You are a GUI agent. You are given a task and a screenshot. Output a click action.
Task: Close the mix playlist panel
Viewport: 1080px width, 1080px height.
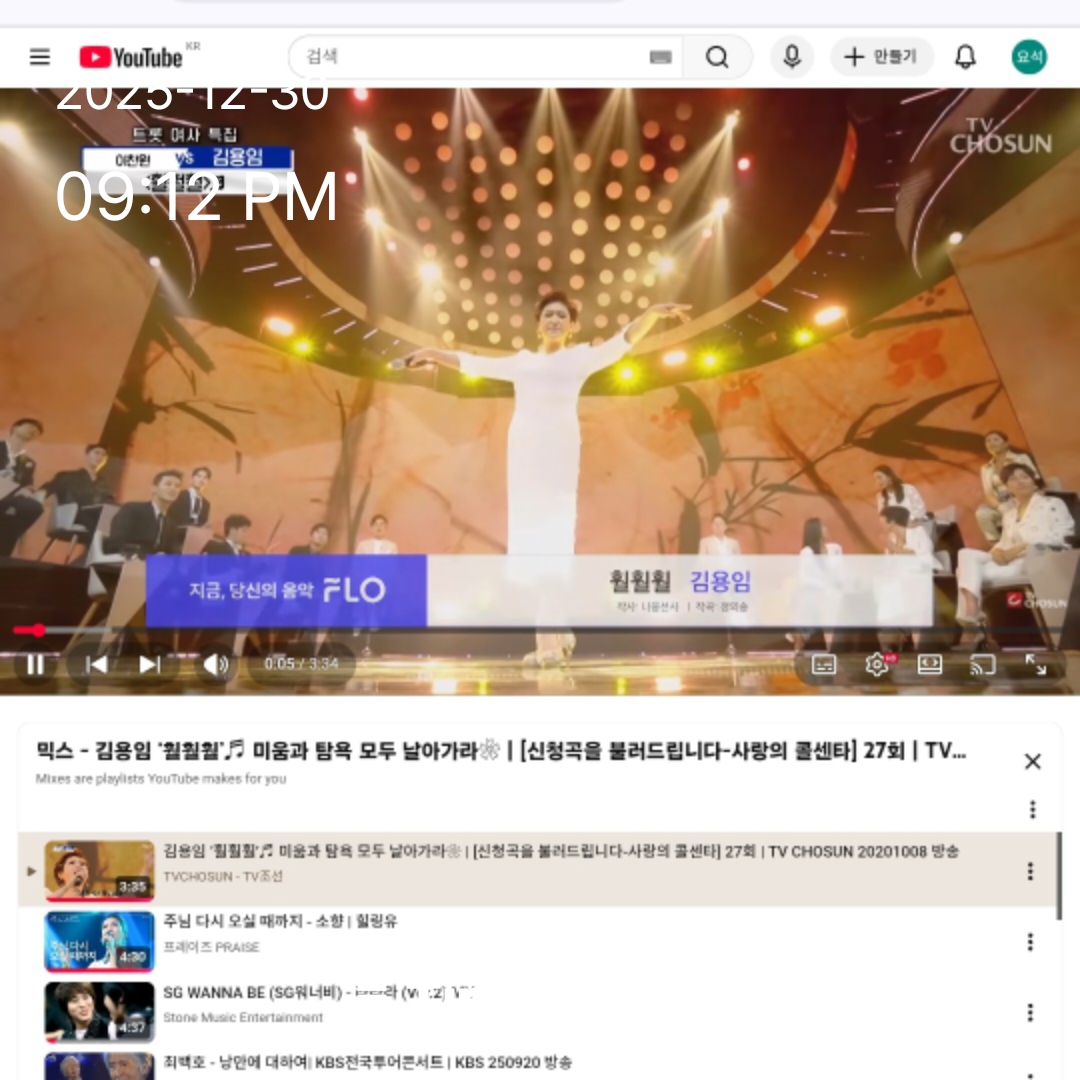coord(1032,761)
